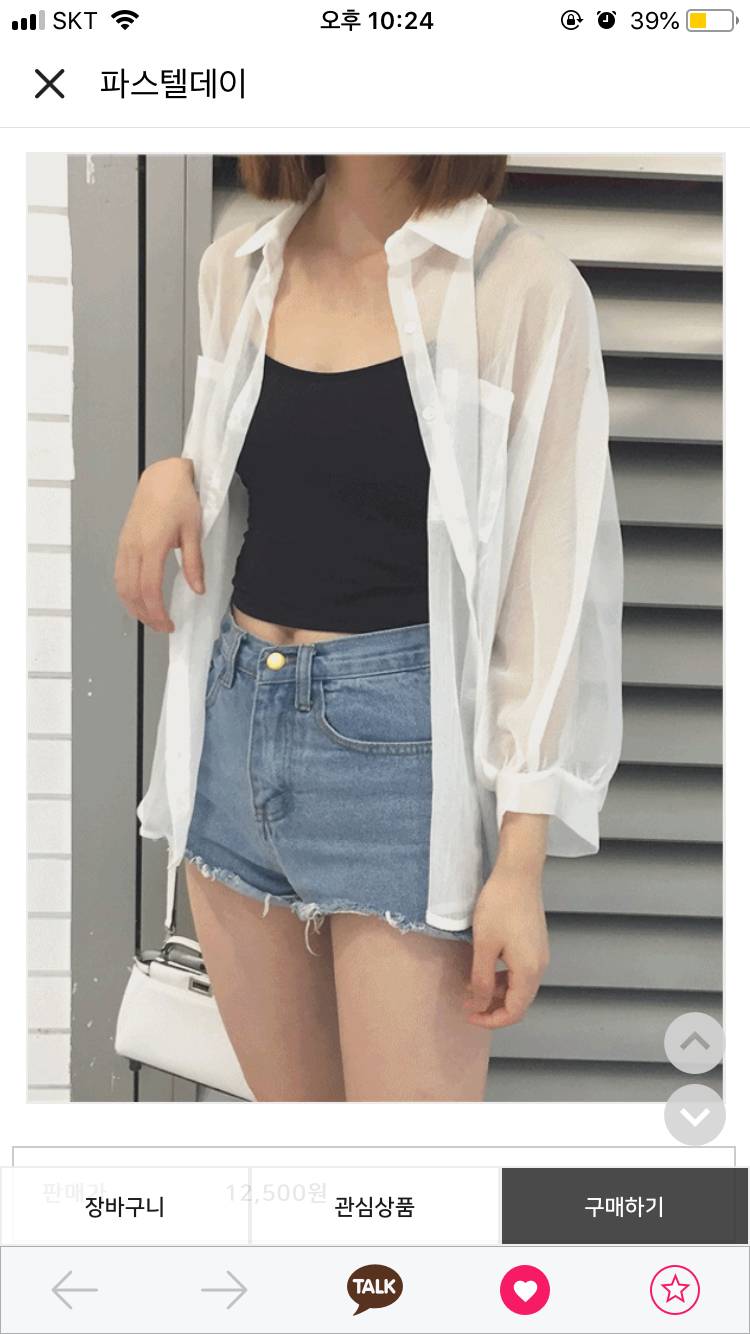Toggle the pink heart favorite button
Viewport: 750px width, 1334px height.
pyautogui.click(x=525, y=1289)
